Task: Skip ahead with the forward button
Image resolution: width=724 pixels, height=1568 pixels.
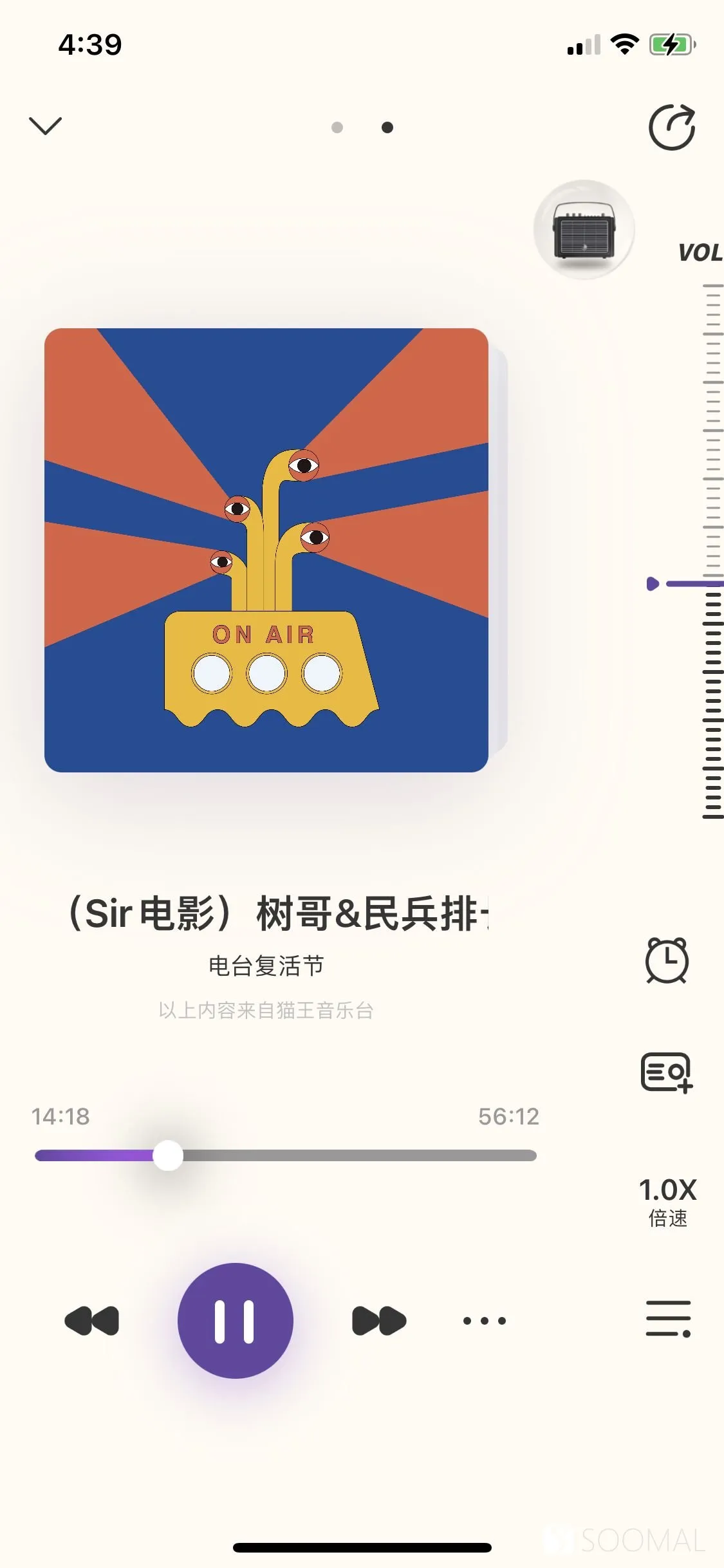Action: point(379,1321)
